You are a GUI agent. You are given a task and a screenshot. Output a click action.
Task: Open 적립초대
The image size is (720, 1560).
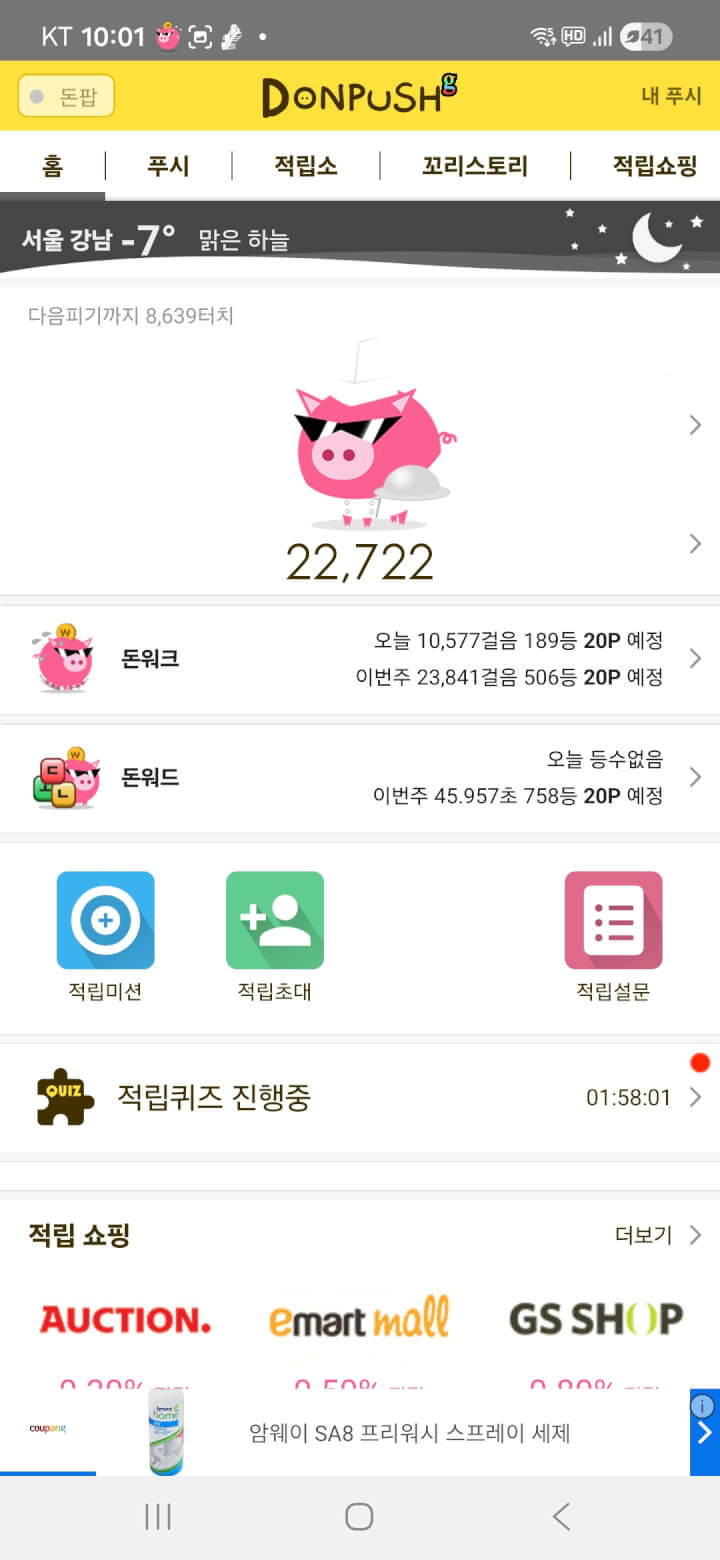(x=274, y=935)
